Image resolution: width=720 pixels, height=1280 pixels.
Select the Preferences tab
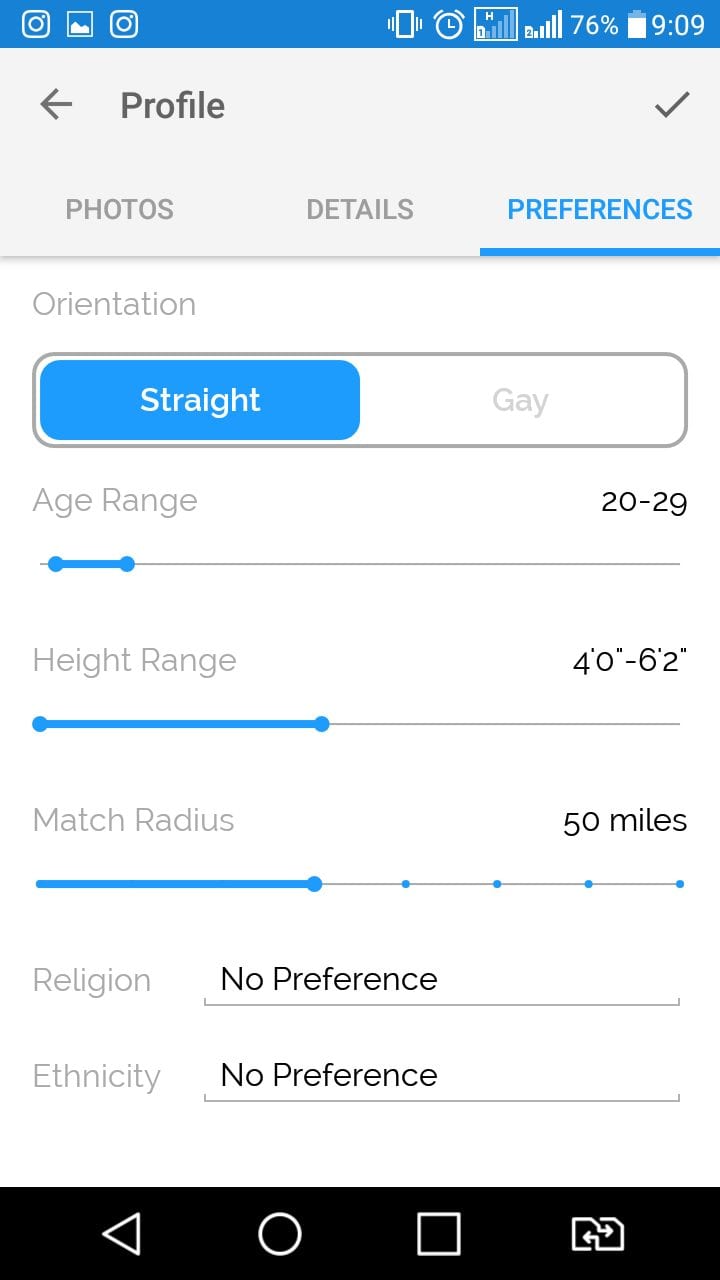tap(600, 209)
